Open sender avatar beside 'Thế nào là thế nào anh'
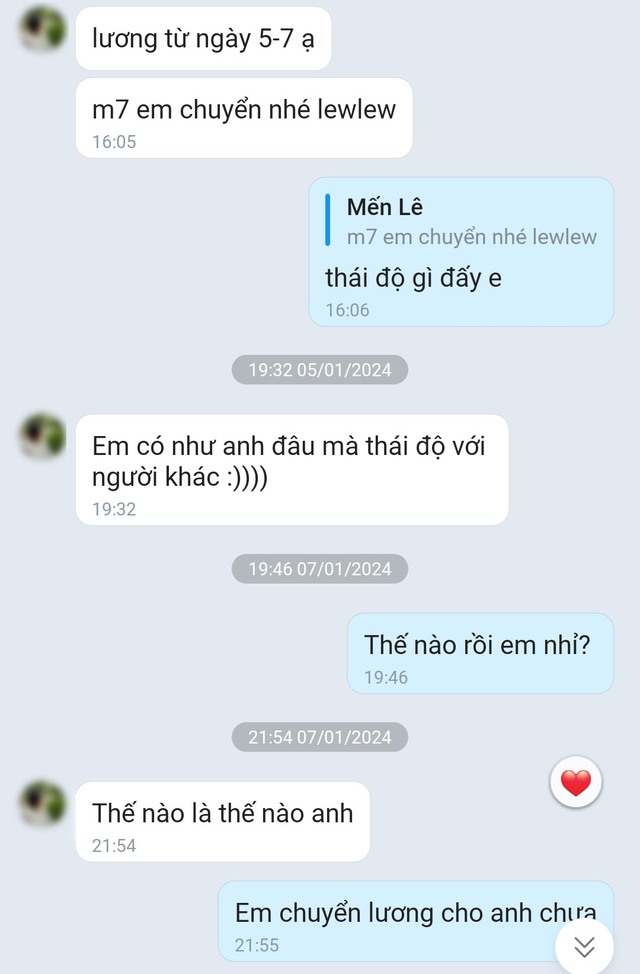This screenshot has width=640, height=974. pyautogui.click(x=44, y=803)
